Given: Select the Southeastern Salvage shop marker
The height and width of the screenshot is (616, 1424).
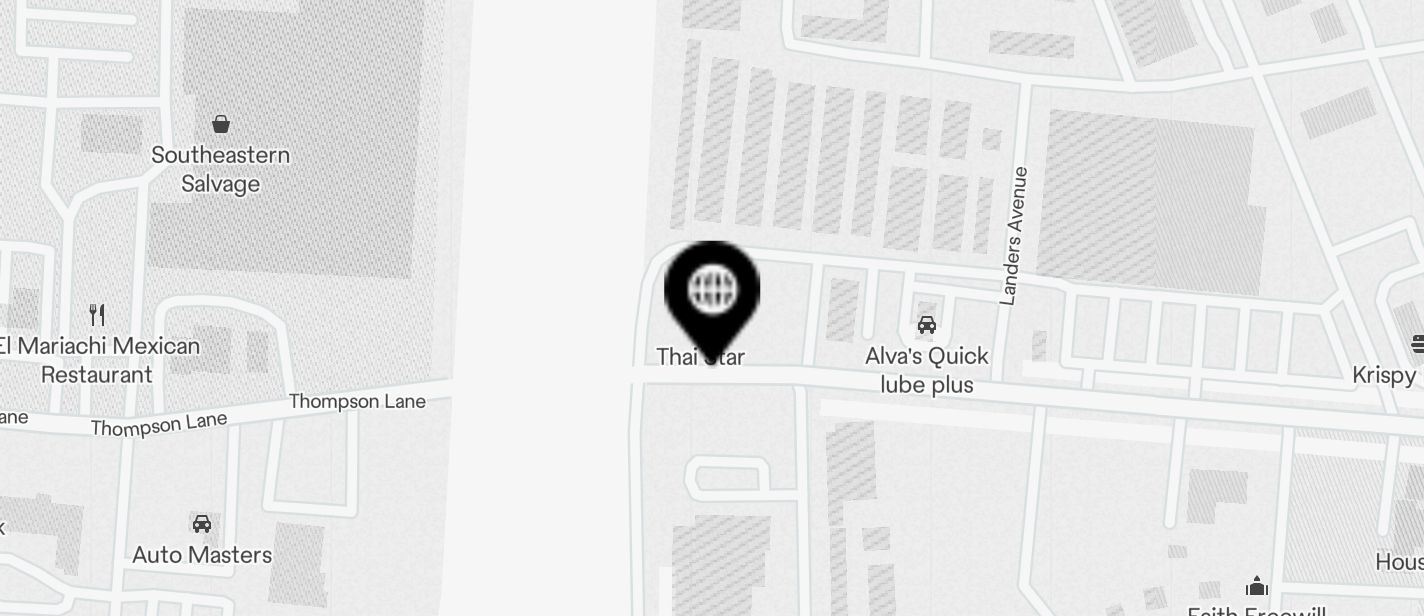Looking at the screenshot, I should (x=221, y=124).
